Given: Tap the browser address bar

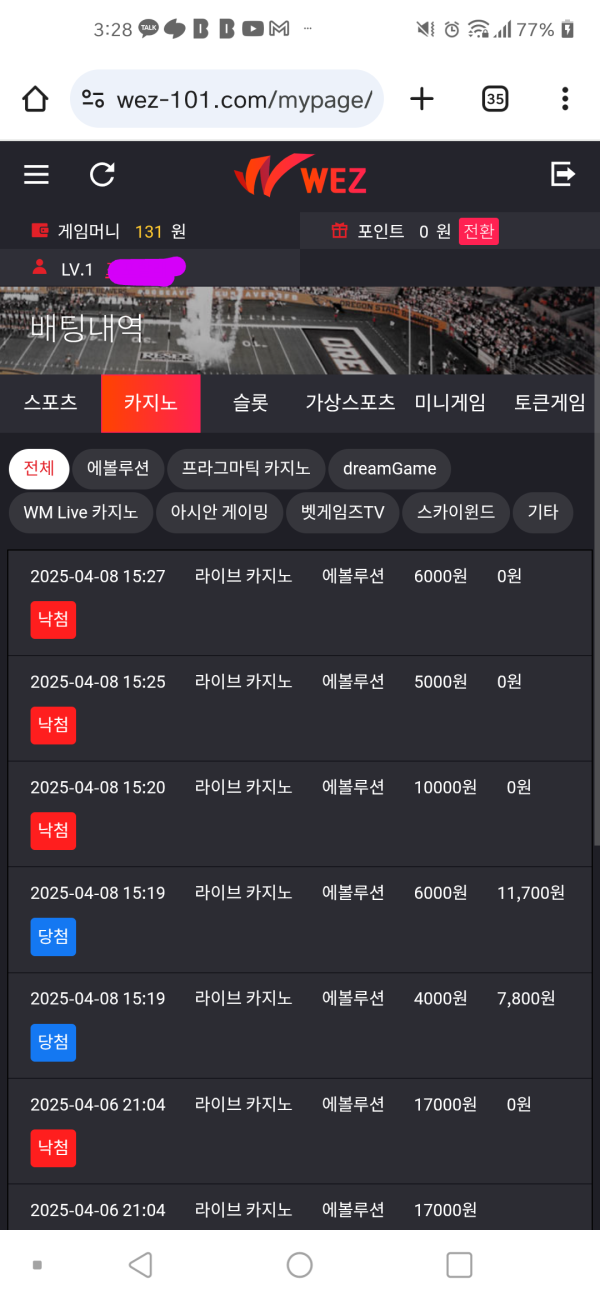Looking at the screenshot, I should tap(227, 99).
